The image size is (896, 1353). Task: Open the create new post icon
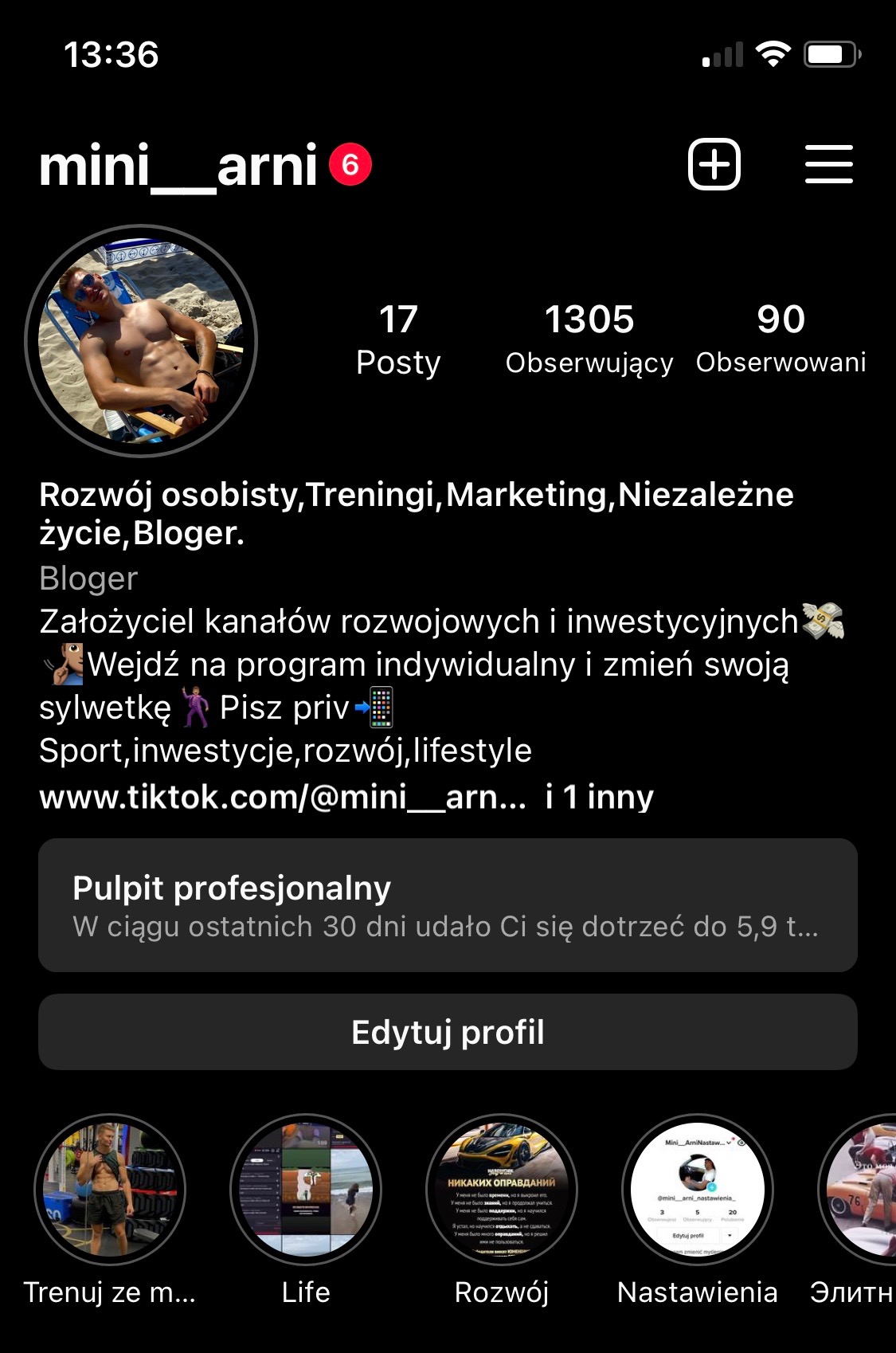(714, 164)
